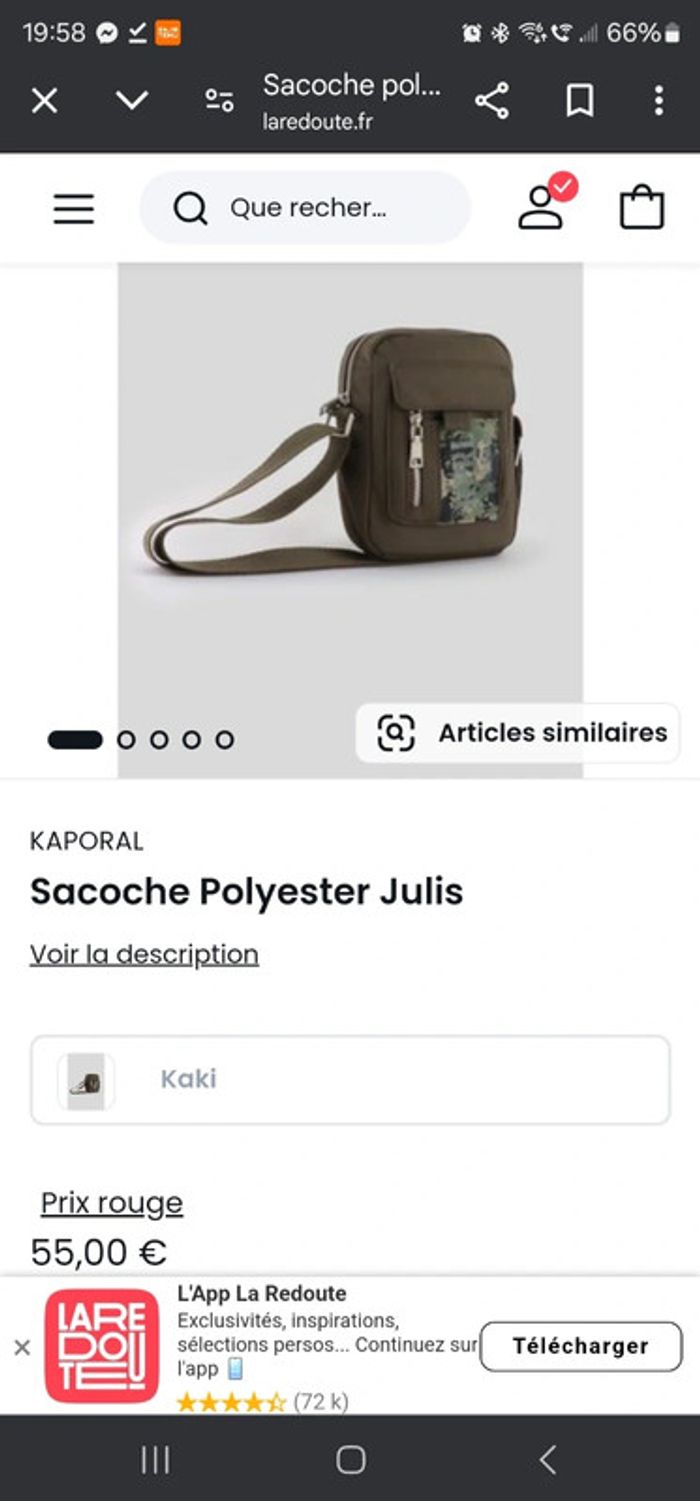Tap Télécharger to get the app
This screenshot has width=700, height=1501.
580,1346
